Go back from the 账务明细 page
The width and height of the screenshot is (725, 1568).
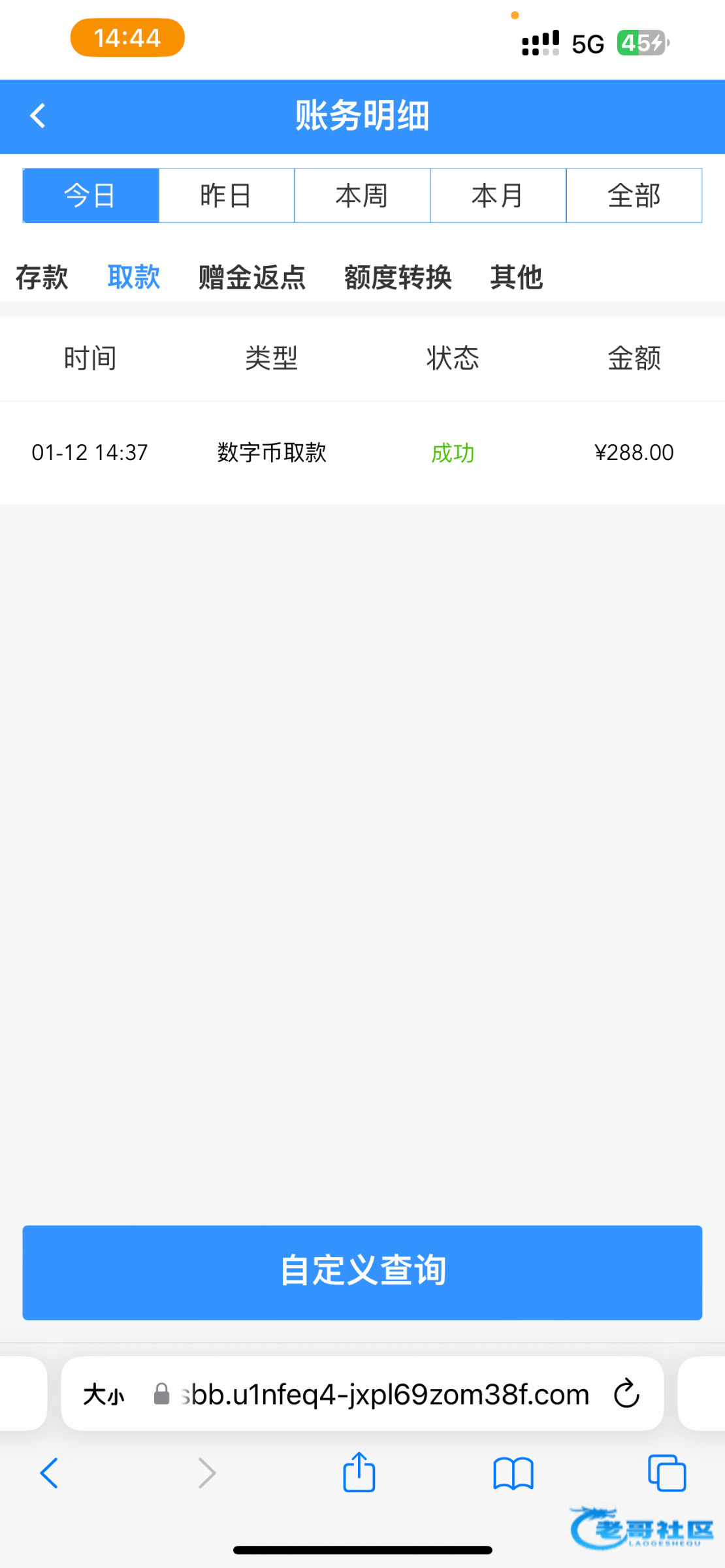click(38, 116)
